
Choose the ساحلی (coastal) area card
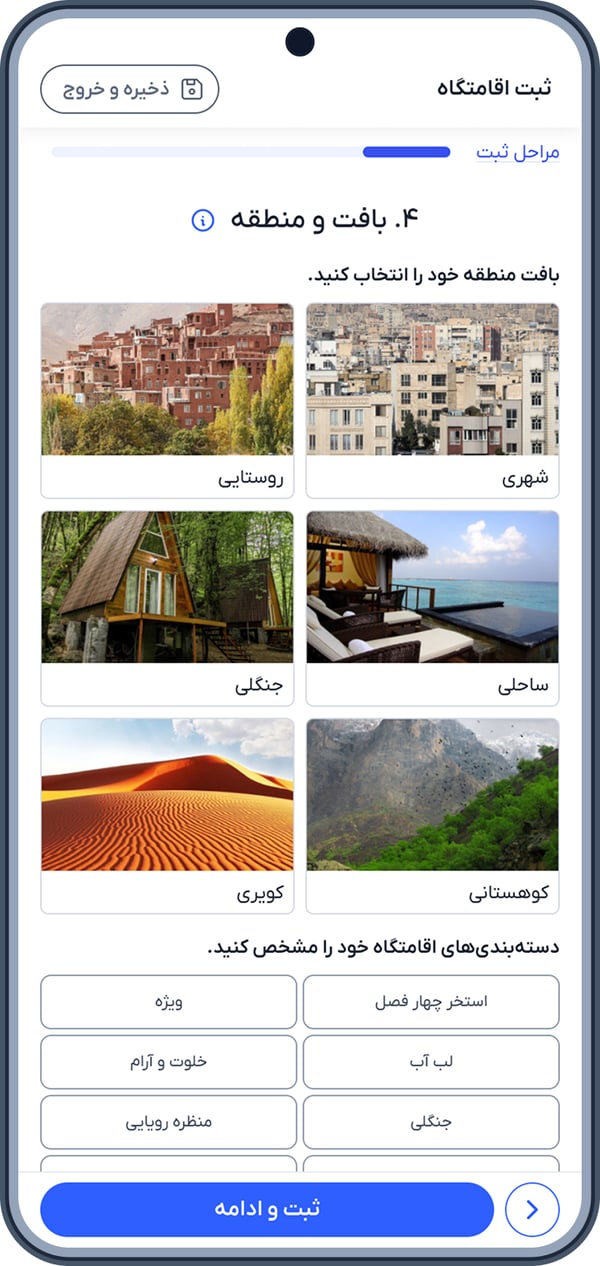coord(432,608)
